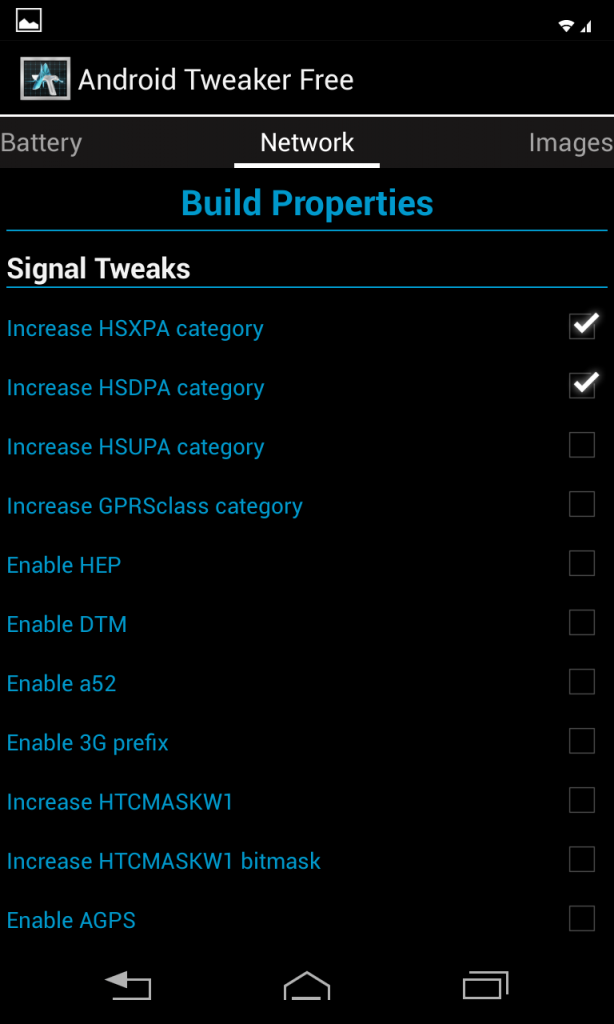Switch to the Battery tab
The height and width of the screenshot is (1024, 614).
(41, 143)
